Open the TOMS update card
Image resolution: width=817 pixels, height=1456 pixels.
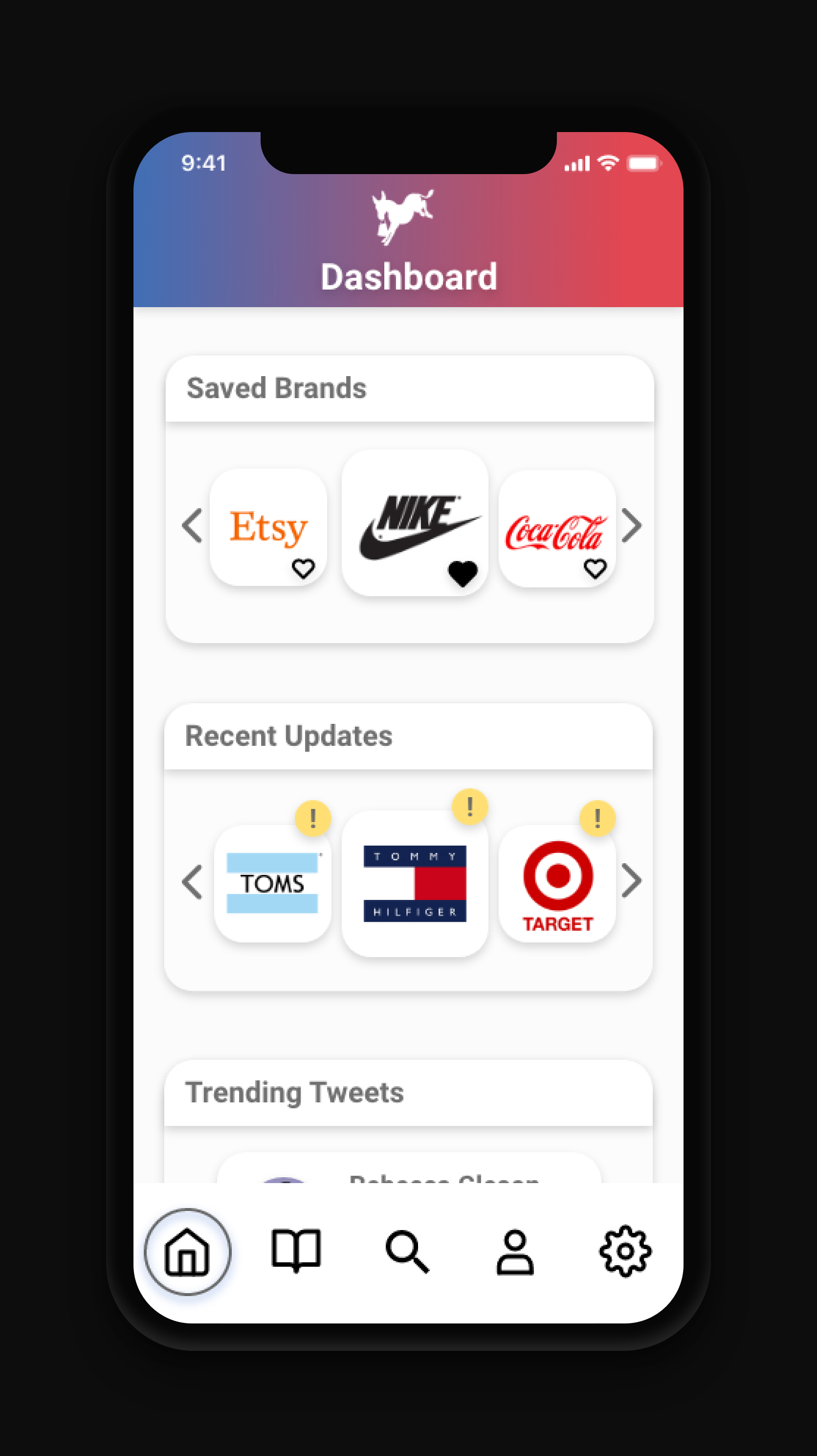273,883
